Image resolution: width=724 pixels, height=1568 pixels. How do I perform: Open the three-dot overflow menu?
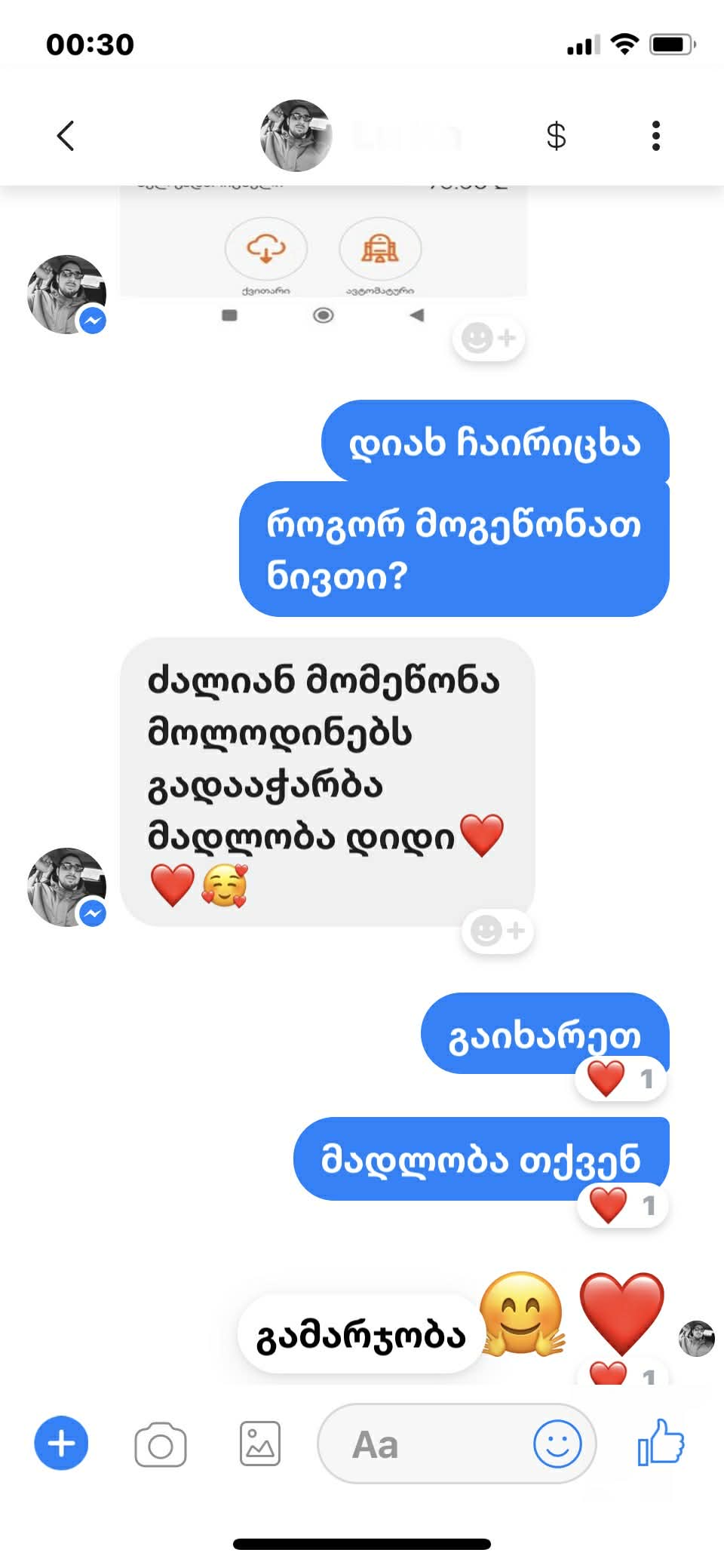[x=656, y=137]
